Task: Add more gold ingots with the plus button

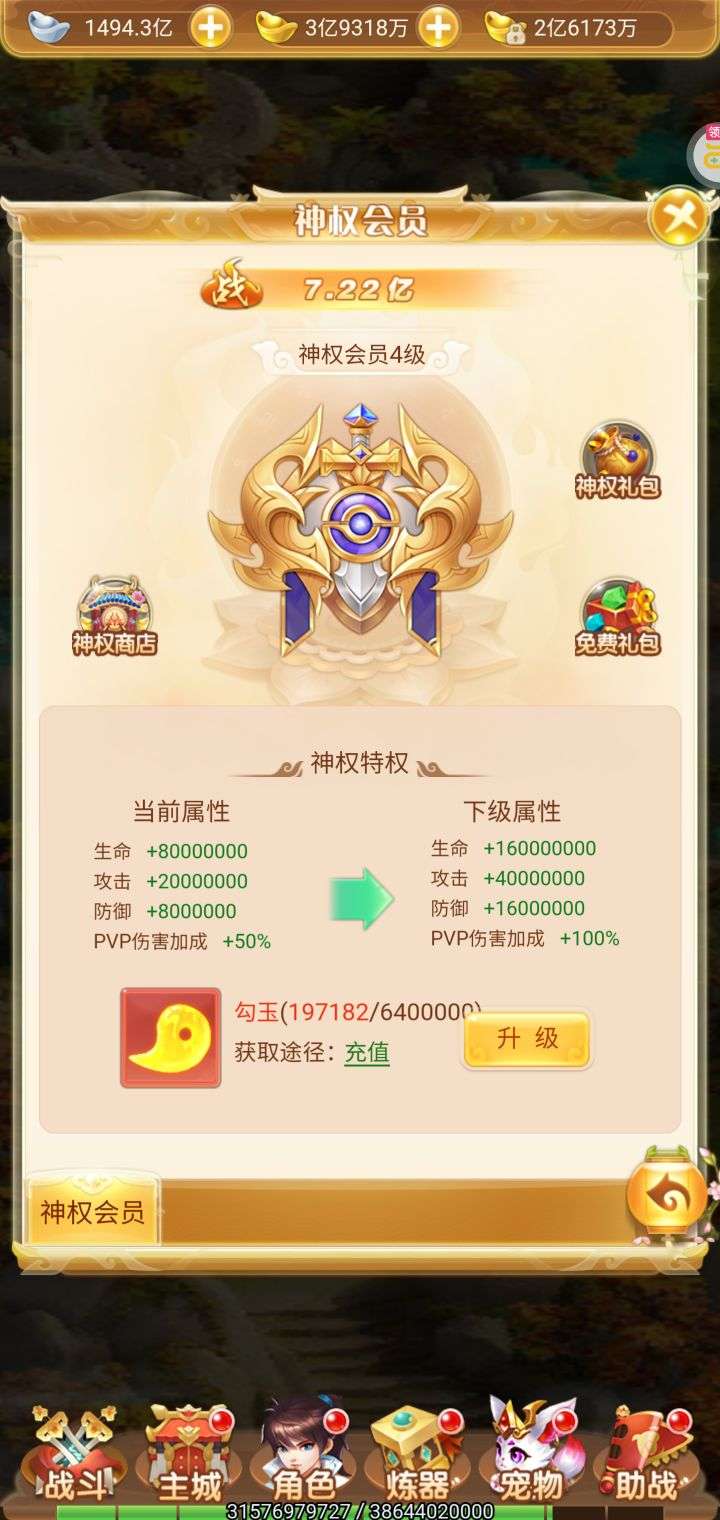Action: 437,28
